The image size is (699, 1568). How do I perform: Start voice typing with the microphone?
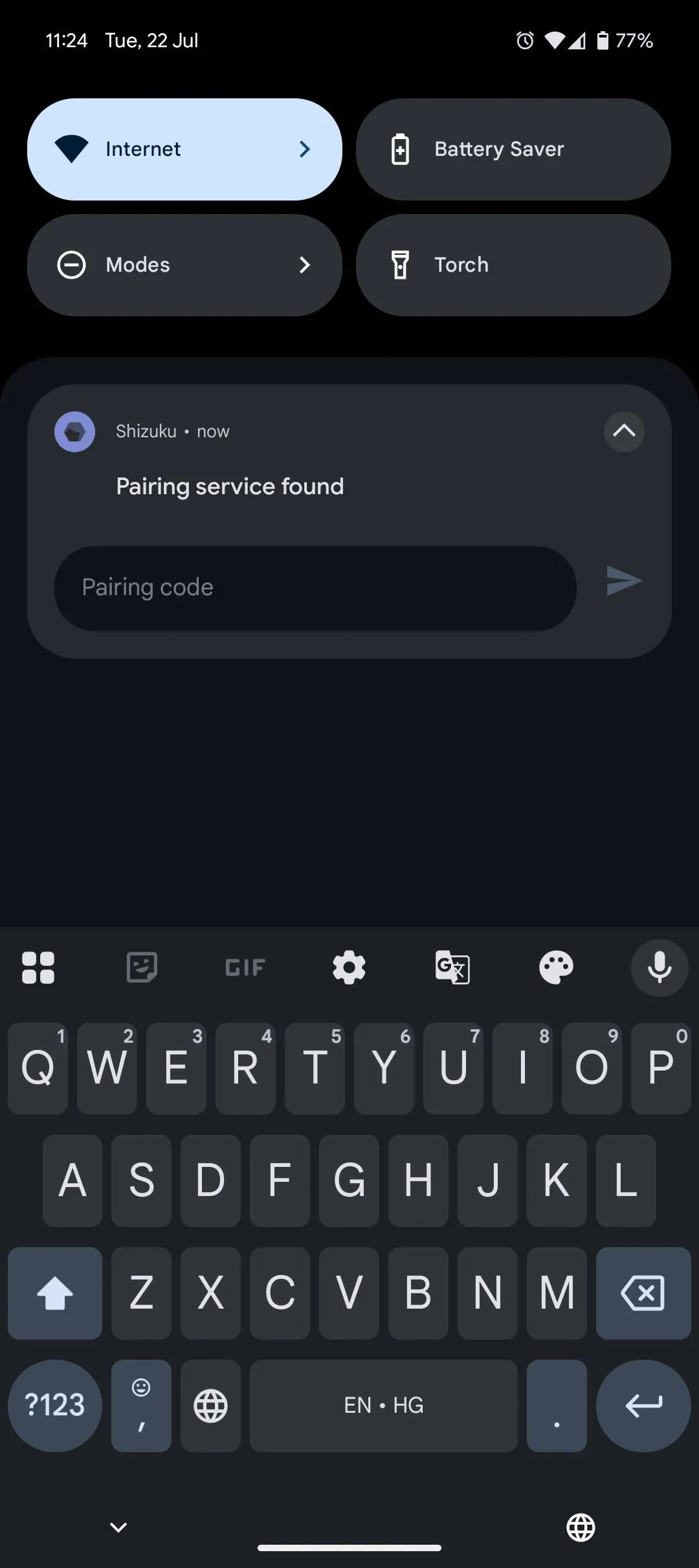click(660, 968)
